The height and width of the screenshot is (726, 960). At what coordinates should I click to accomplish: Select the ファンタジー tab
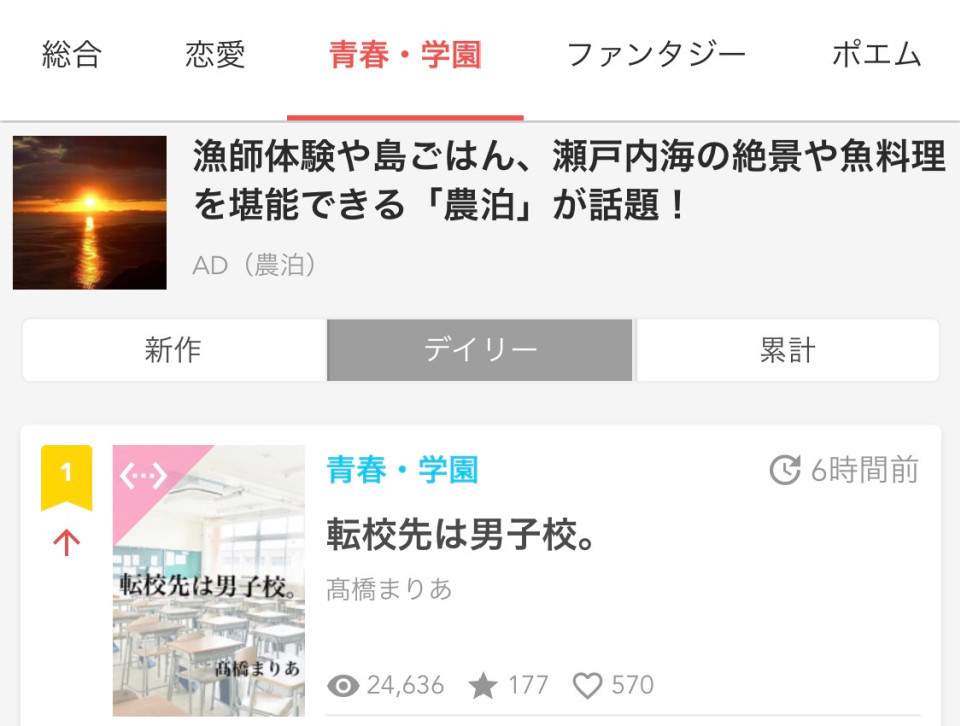click(656, 55)
